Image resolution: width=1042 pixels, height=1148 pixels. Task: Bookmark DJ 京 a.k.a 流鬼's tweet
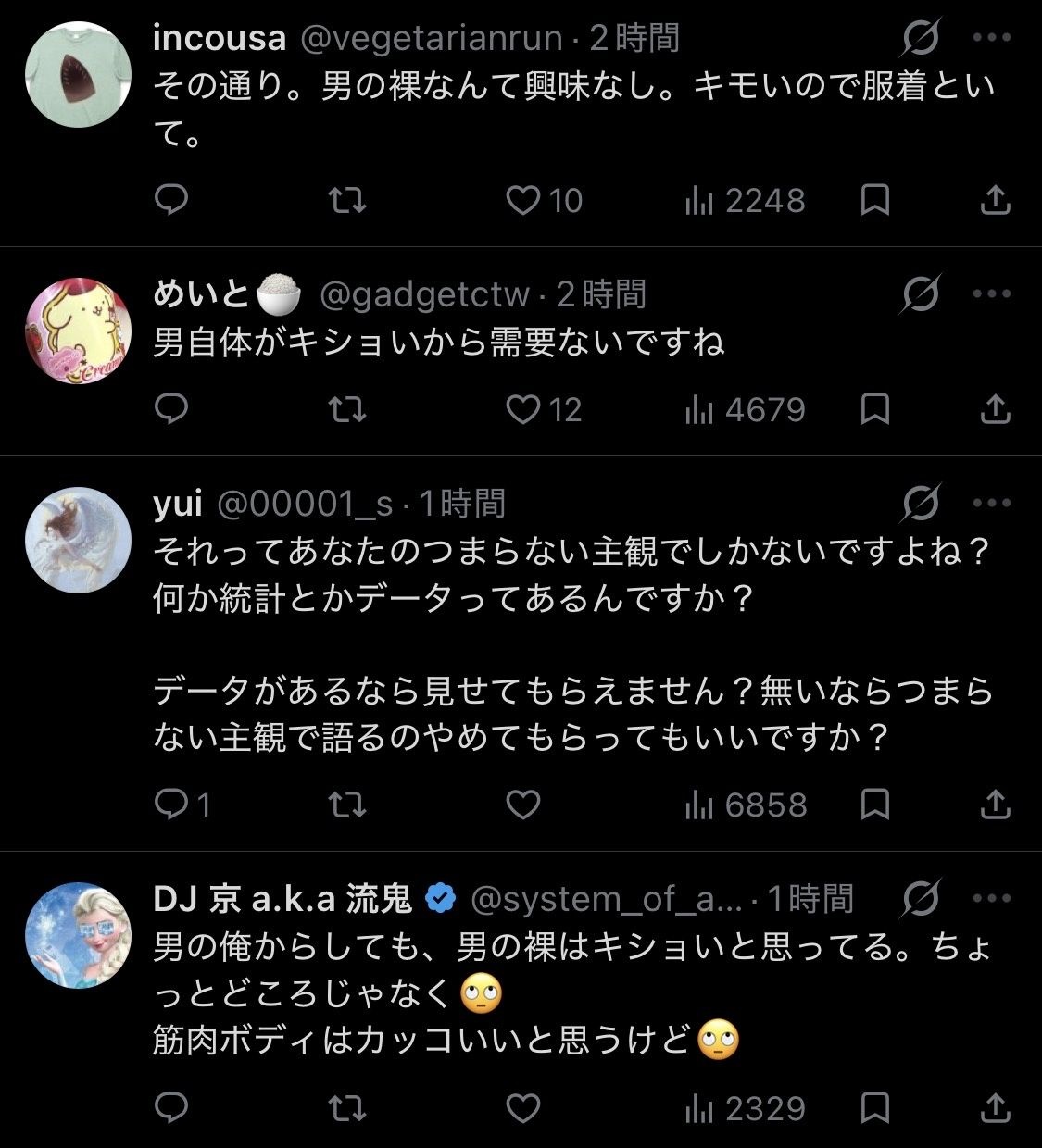(874, 1107)
